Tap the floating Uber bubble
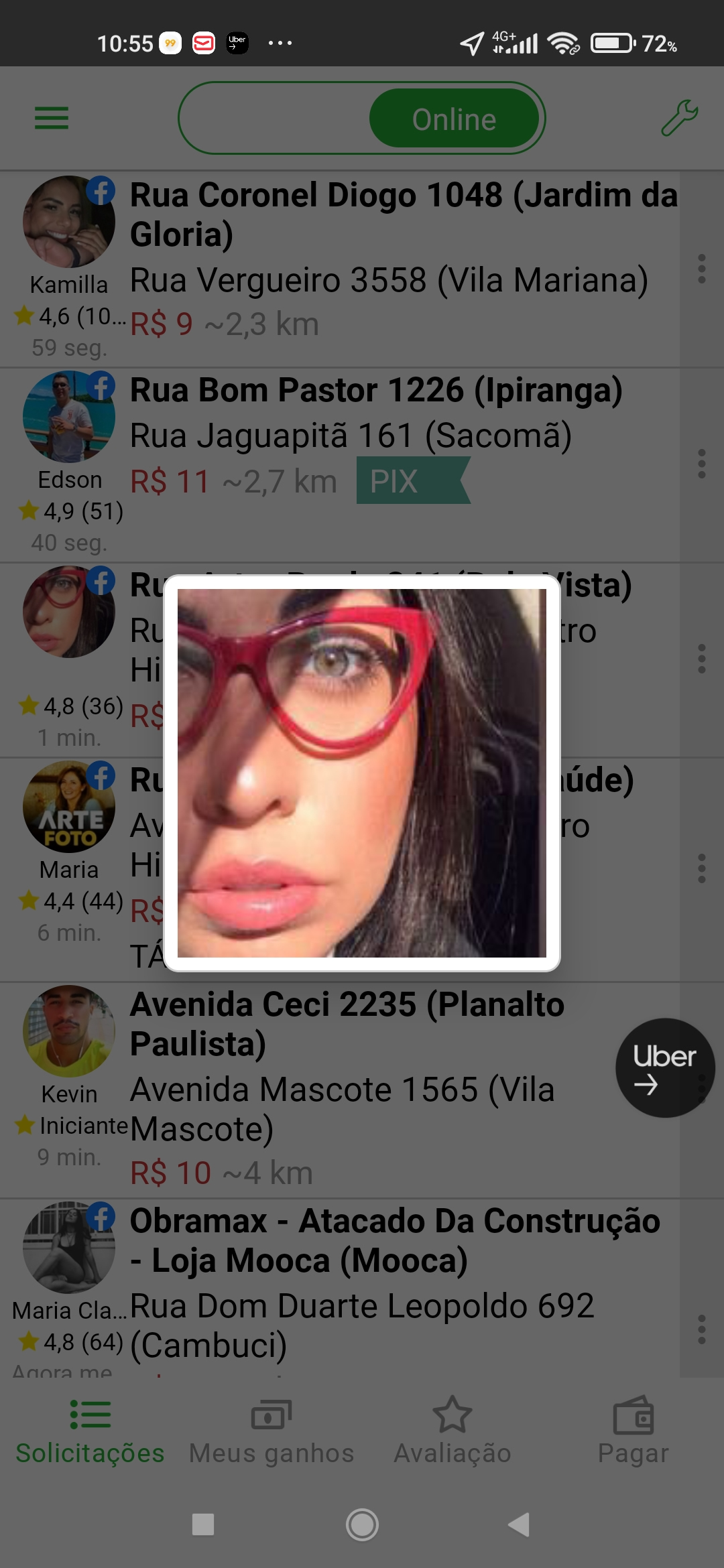Image resolution: width=724 pixels, height=1568 pixels. [665, 1068]
